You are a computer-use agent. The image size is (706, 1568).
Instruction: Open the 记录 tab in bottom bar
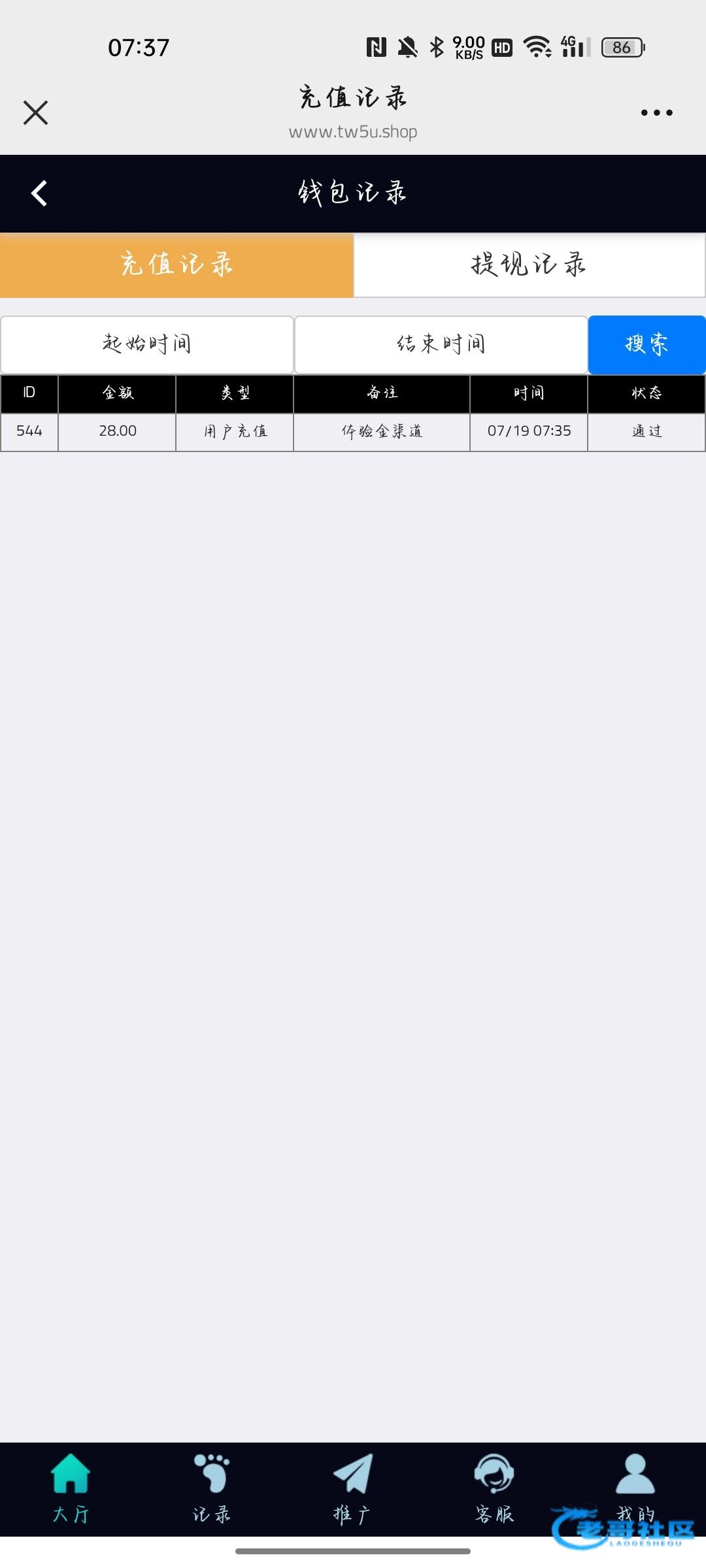[212, 1489]
